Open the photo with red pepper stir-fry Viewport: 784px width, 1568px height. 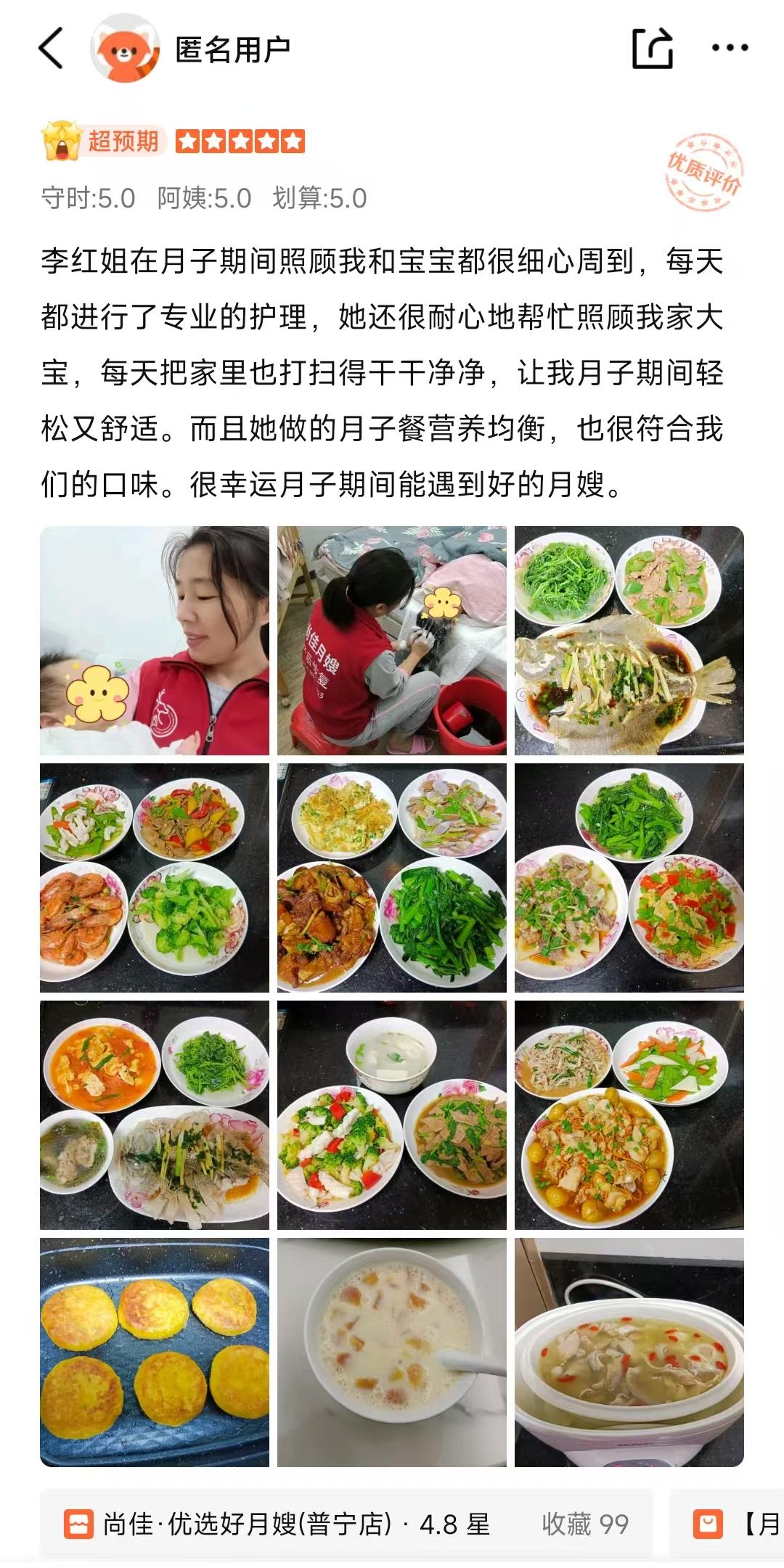click(629, 877)
